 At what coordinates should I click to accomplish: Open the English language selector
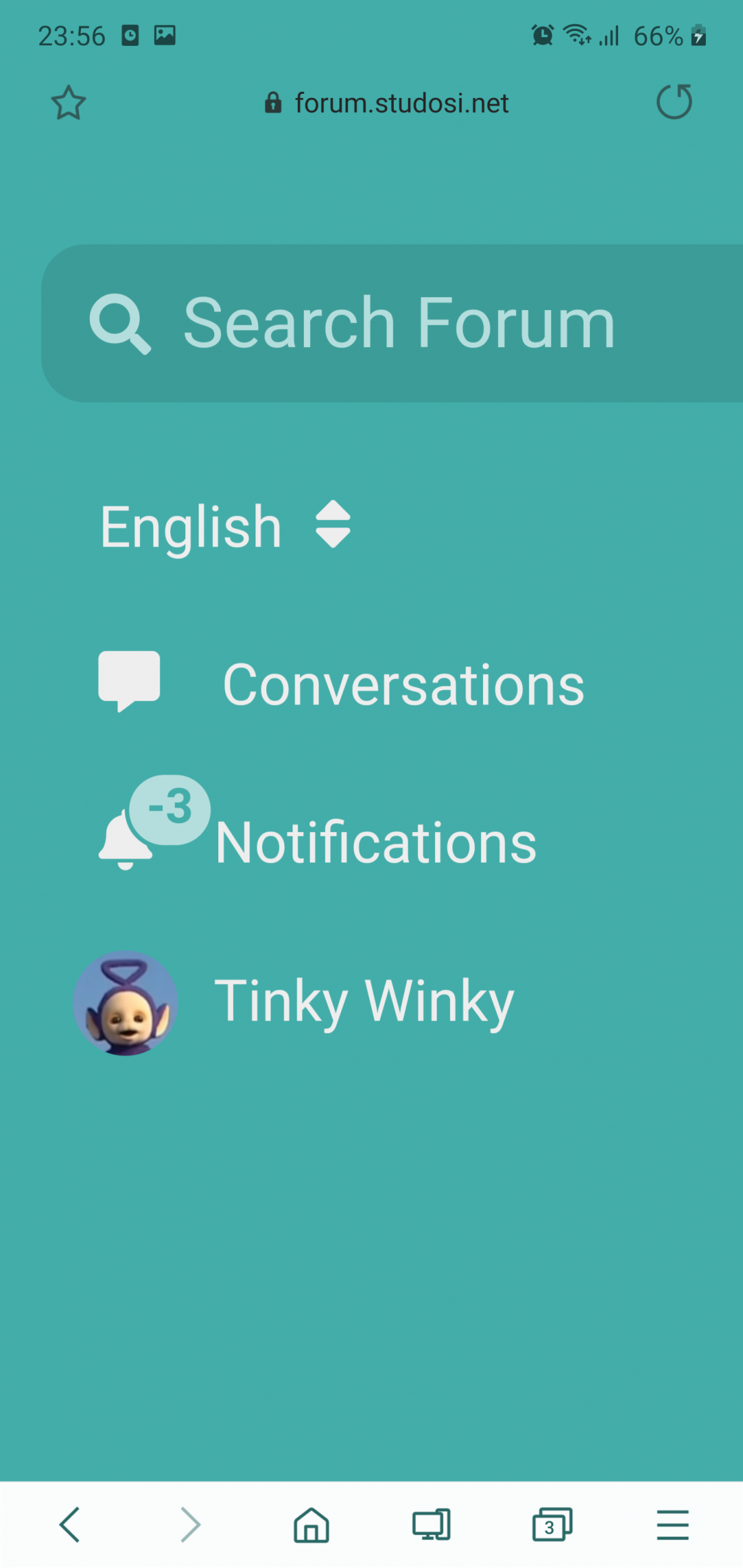coord(225,526)
